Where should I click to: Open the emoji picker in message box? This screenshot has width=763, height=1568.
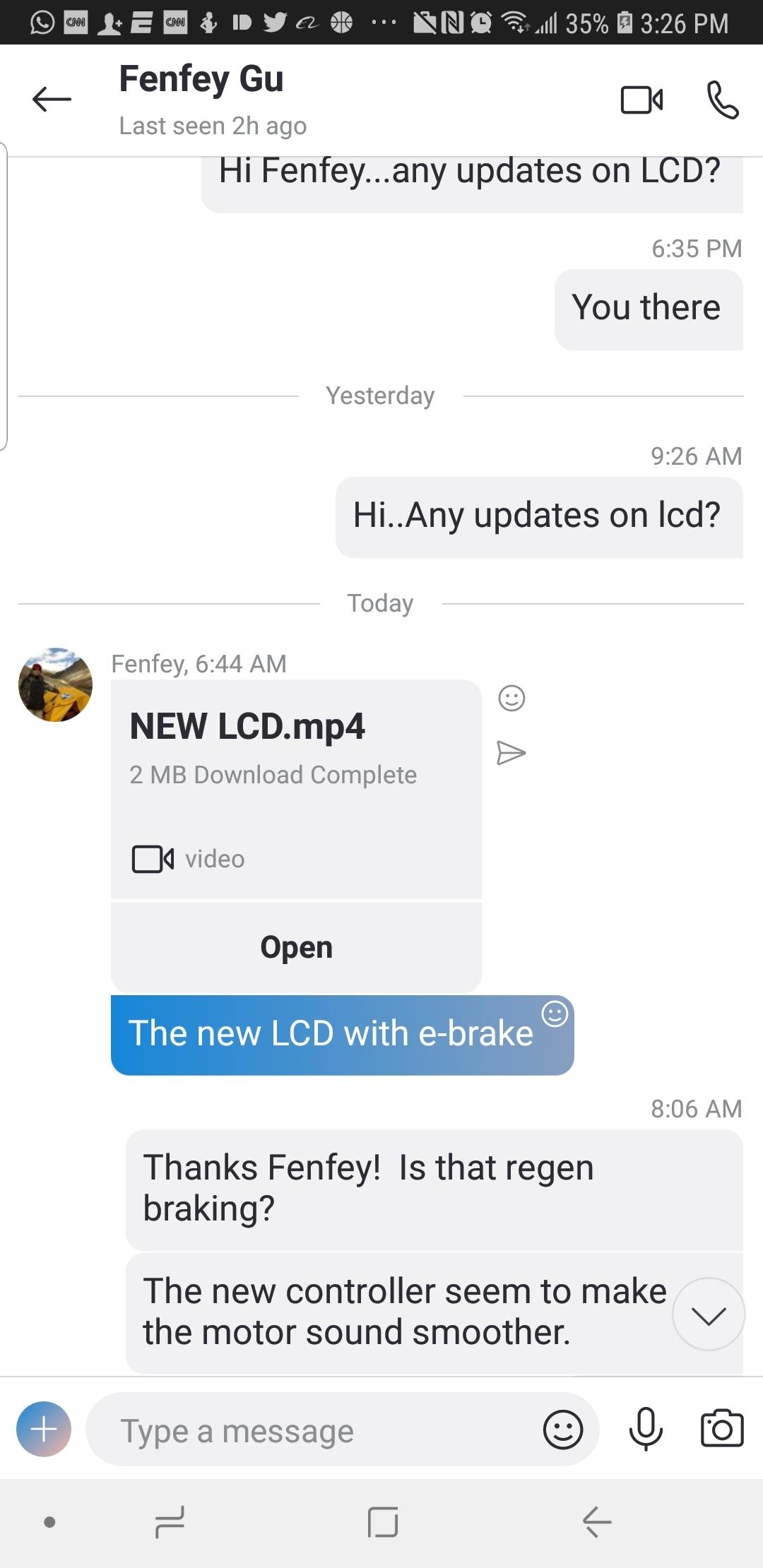coord(563,1430)
